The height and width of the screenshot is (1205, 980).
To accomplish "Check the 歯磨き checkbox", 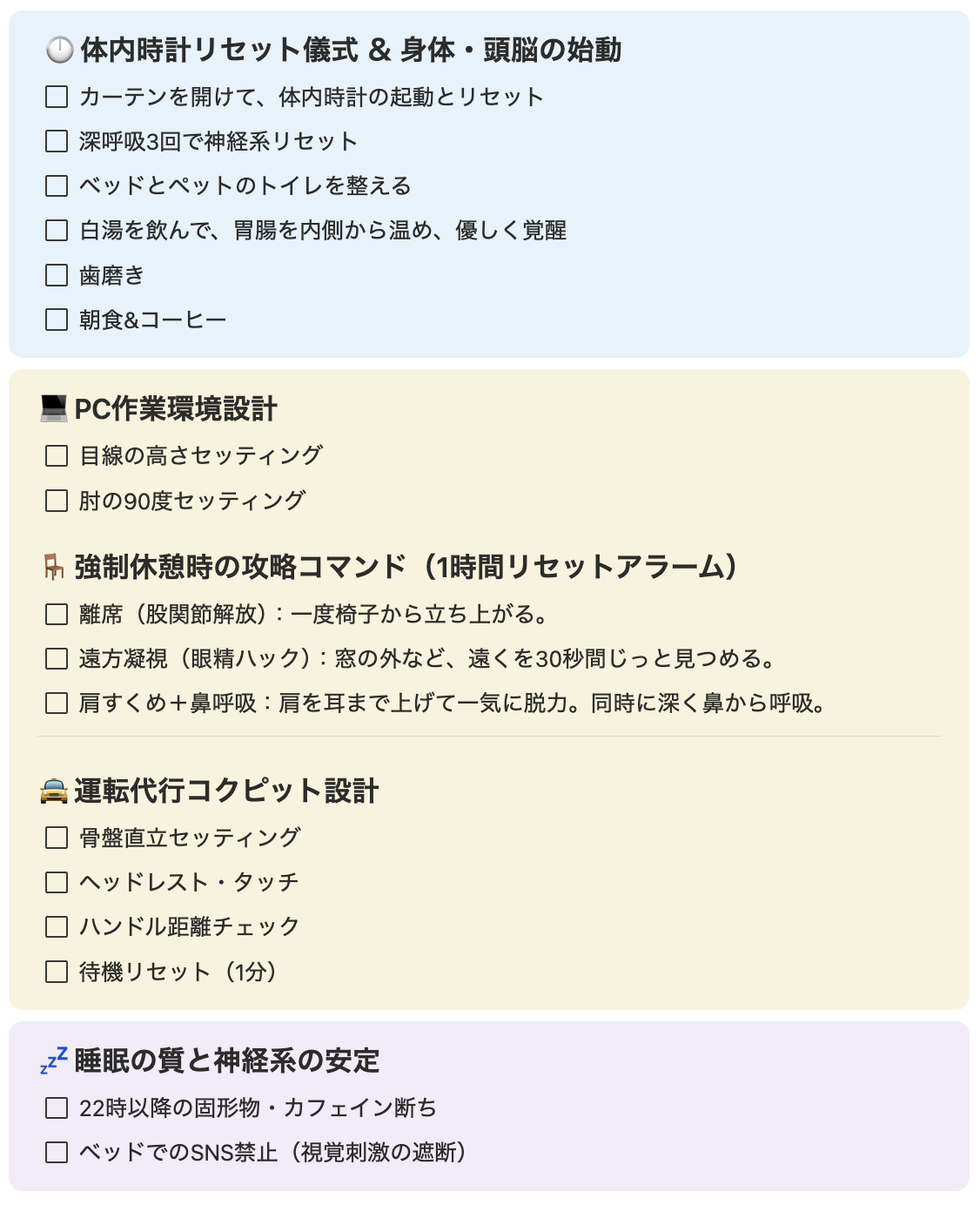I will [57, 275].
